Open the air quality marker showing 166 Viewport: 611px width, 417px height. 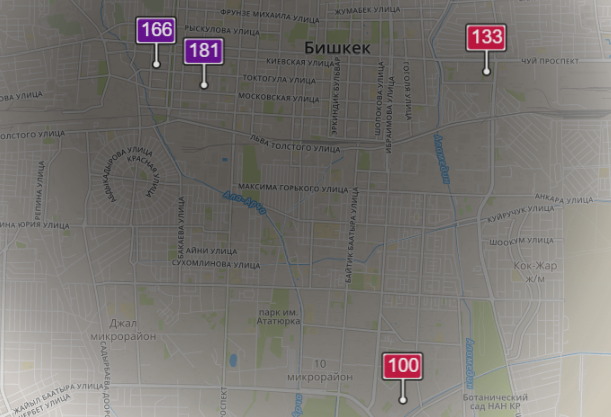pos(156,31)
